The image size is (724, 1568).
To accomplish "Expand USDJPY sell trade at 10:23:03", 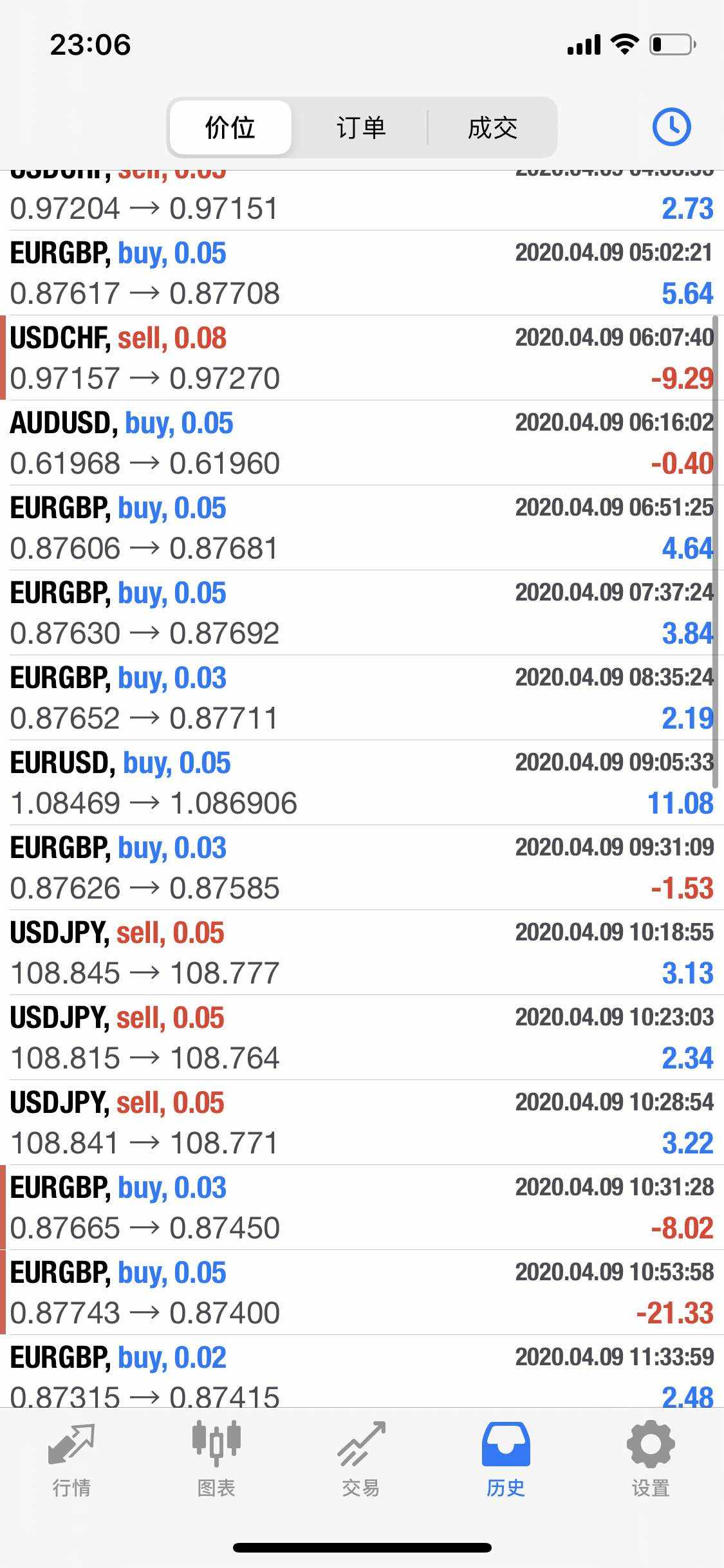I will (362, 1038).
